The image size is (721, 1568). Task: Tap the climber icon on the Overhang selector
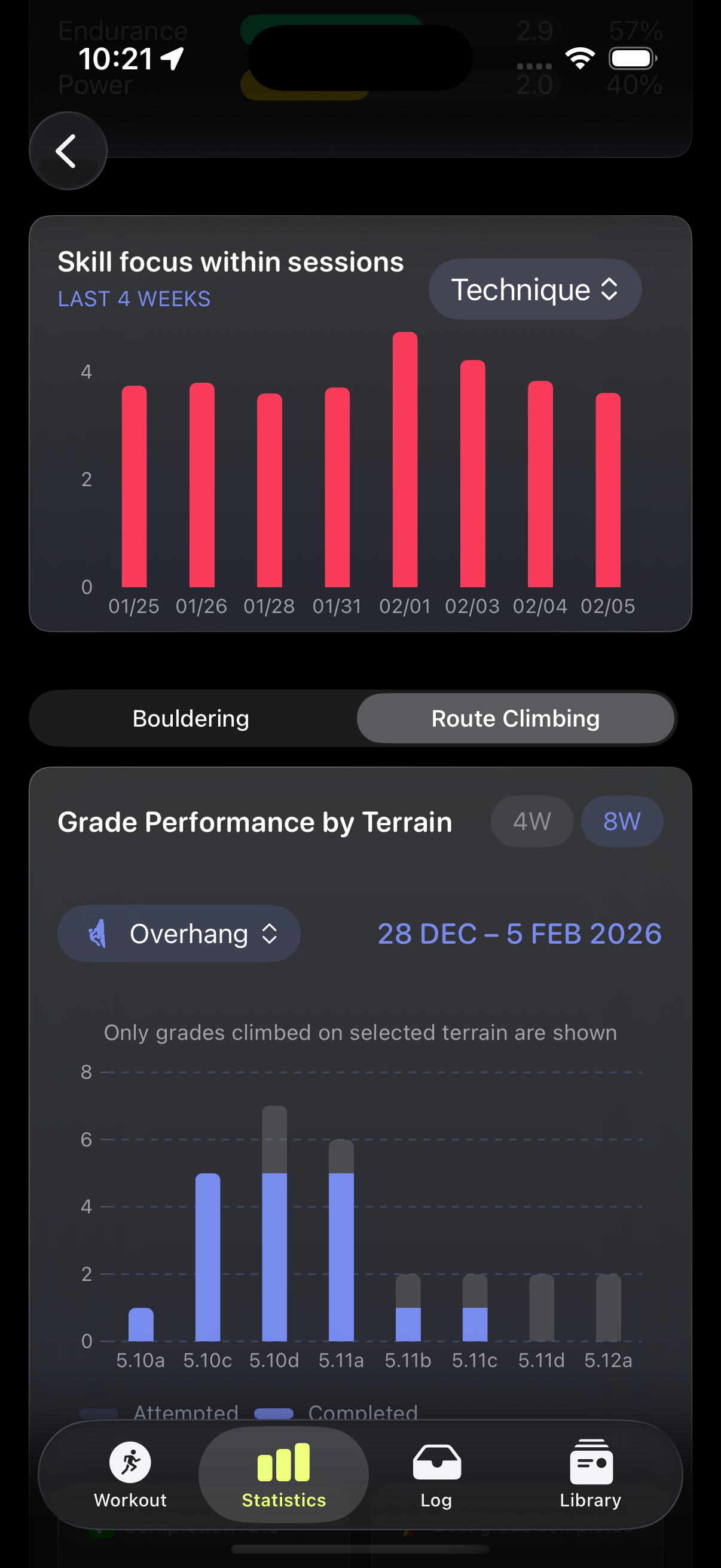click(99, 933)
